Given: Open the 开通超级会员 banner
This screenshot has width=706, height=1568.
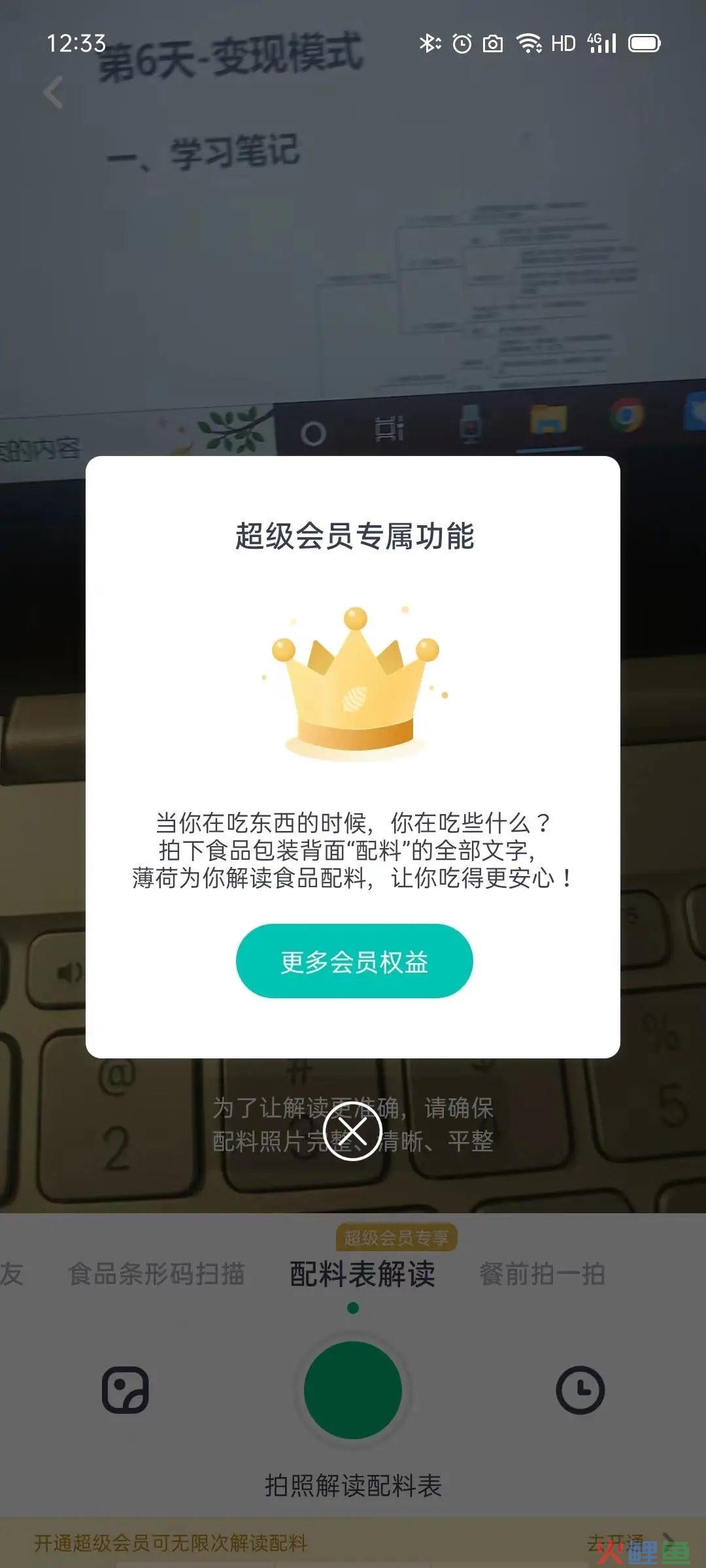Looking at the screenshot, I should tap(353, 1543).
